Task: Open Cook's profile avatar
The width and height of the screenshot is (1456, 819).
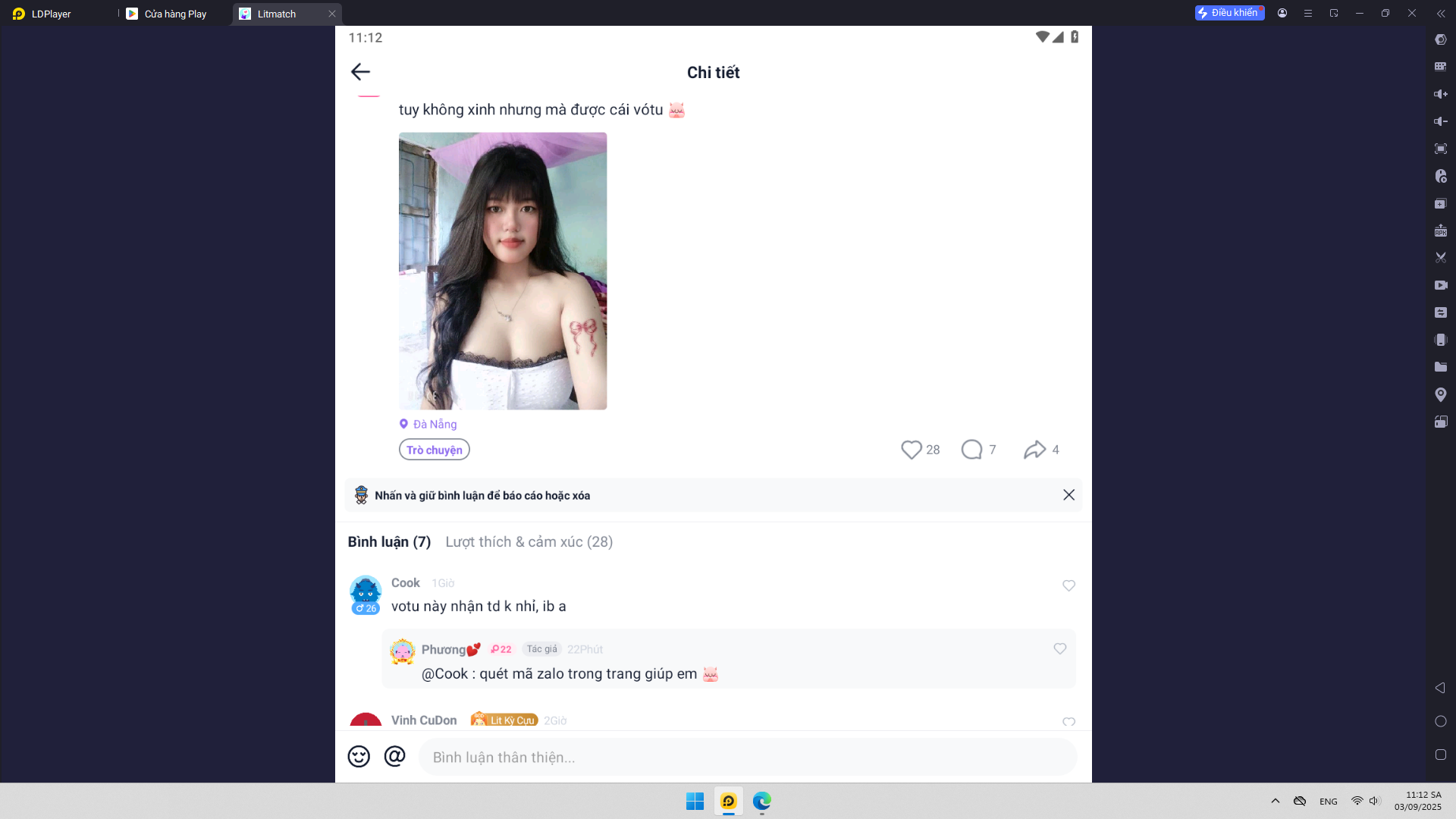Action: (366, 591)
